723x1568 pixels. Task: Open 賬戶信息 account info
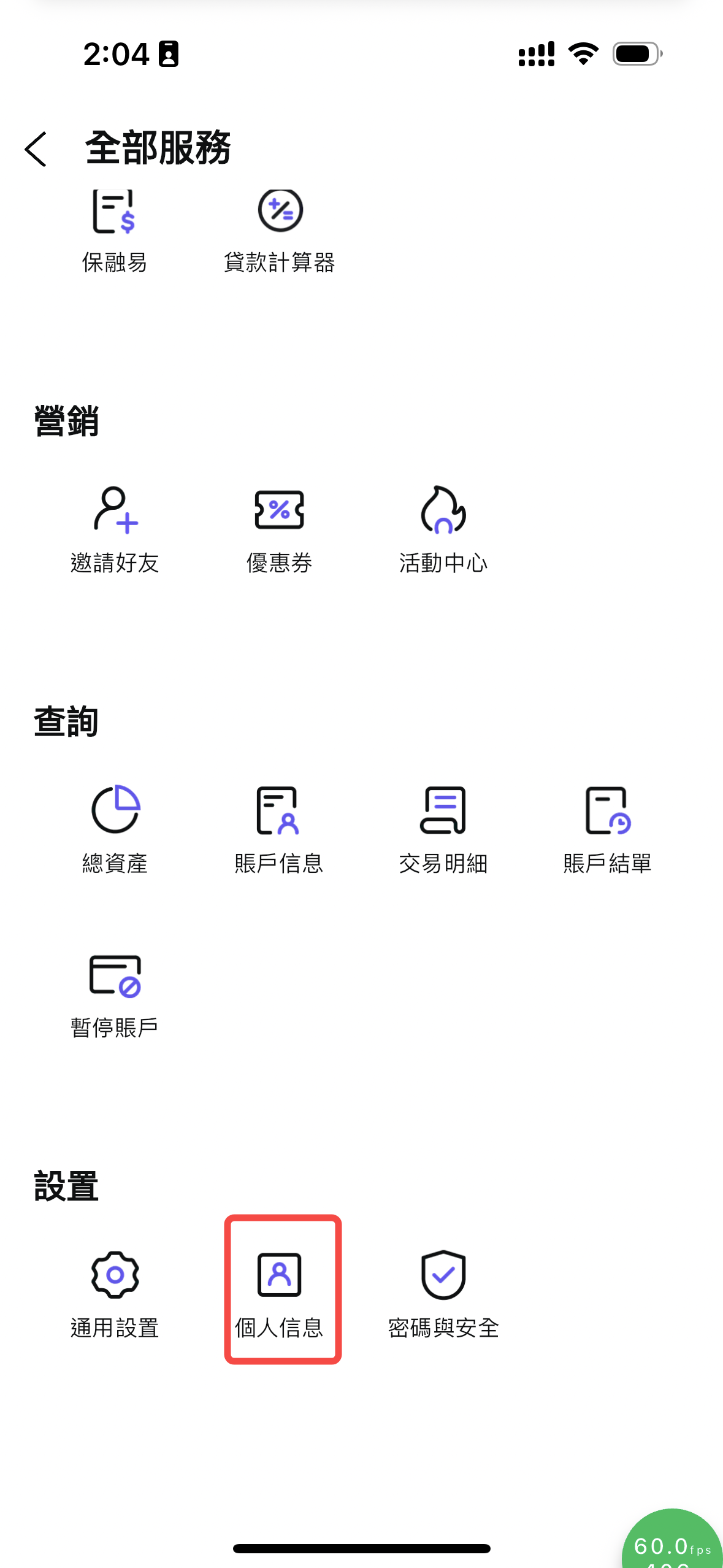coord(280,829)
